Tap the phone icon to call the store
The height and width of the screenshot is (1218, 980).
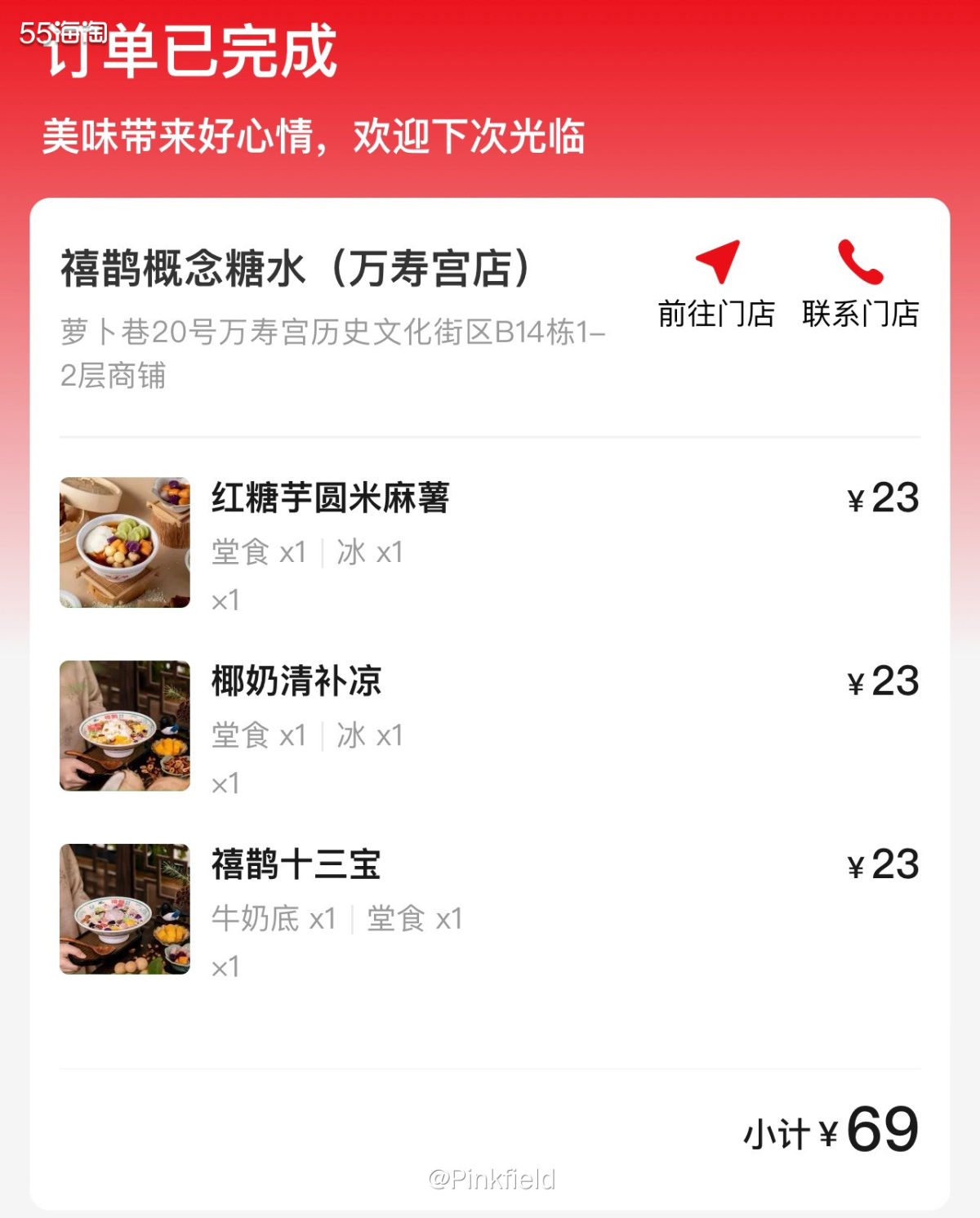pos(861,263)
